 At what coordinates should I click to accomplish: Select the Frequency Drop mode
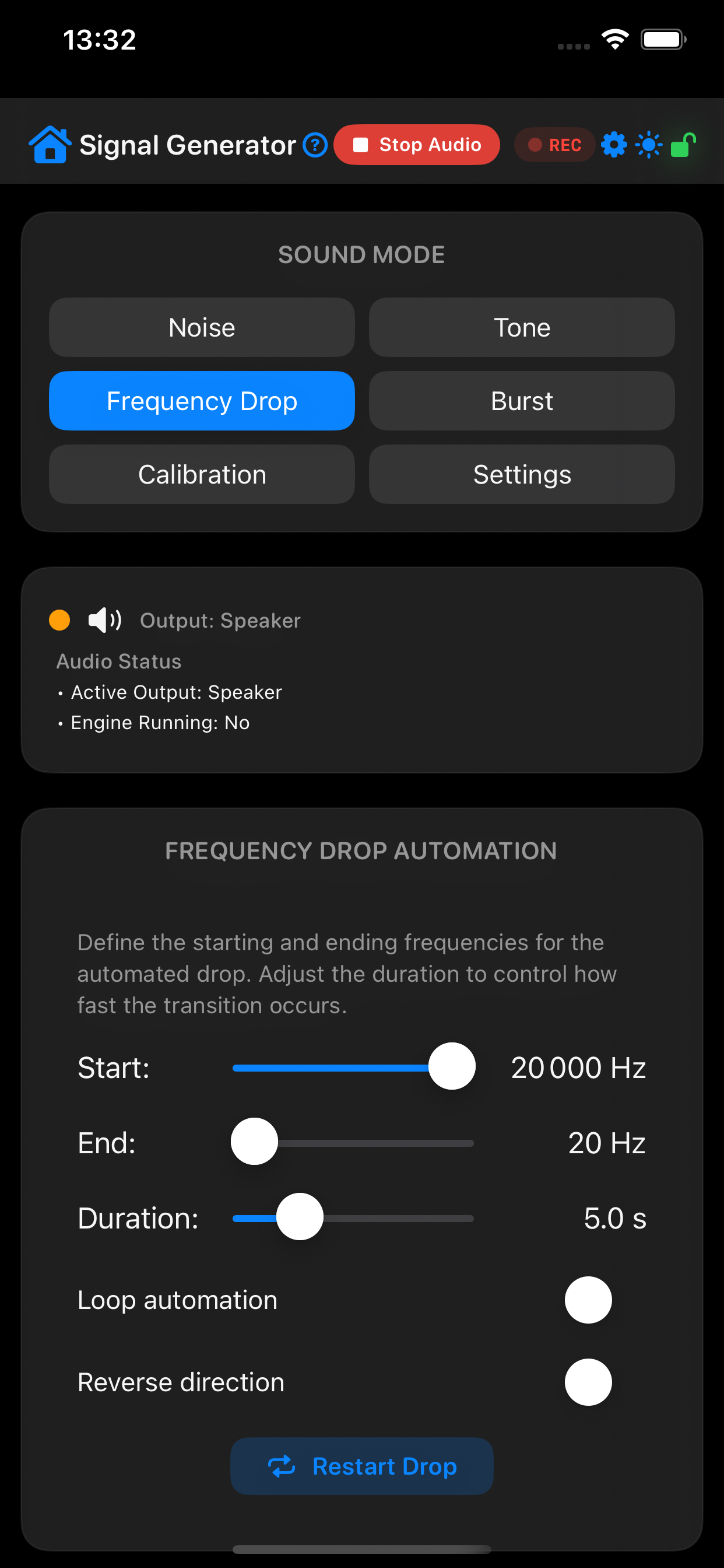(202, 401)
